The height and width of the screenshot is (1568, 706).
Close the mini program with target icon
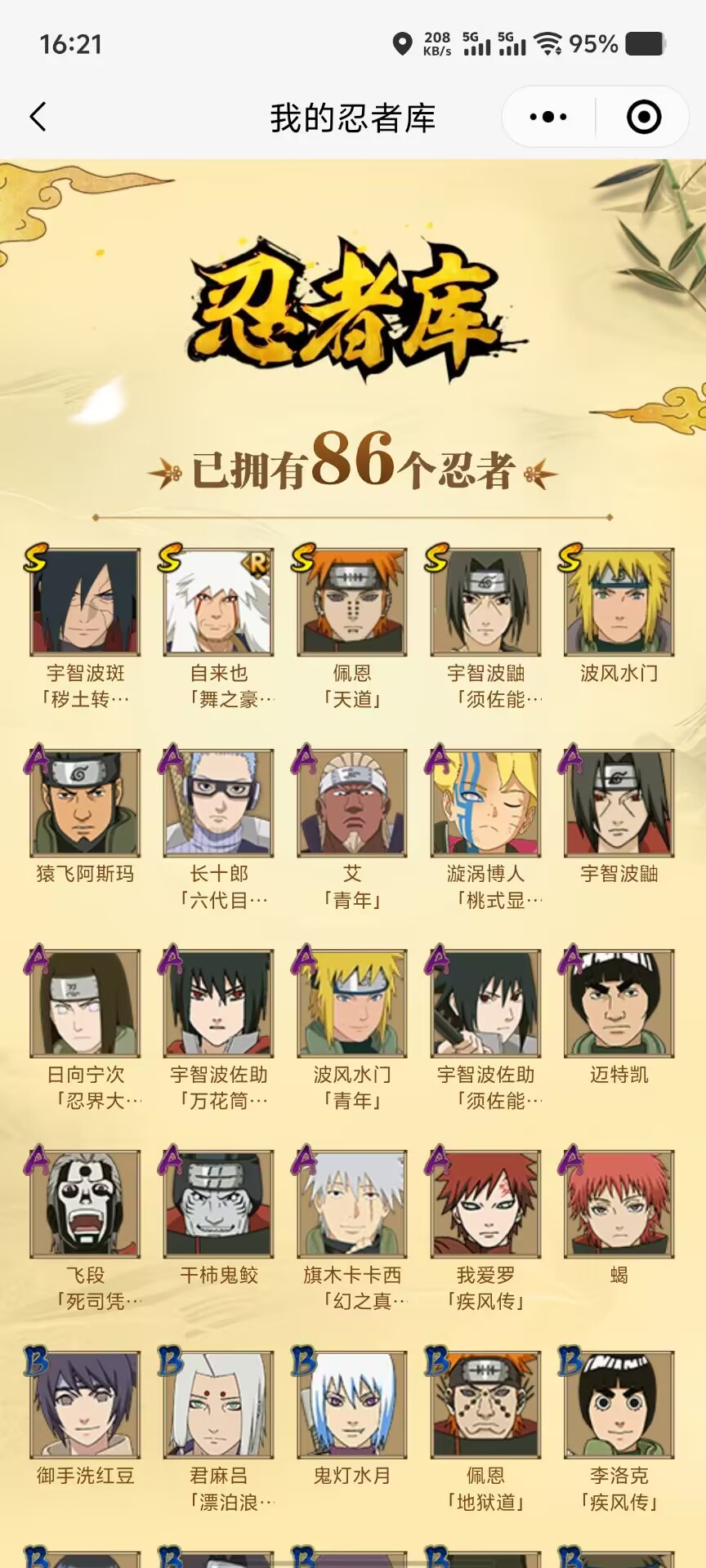coord(644,117)
